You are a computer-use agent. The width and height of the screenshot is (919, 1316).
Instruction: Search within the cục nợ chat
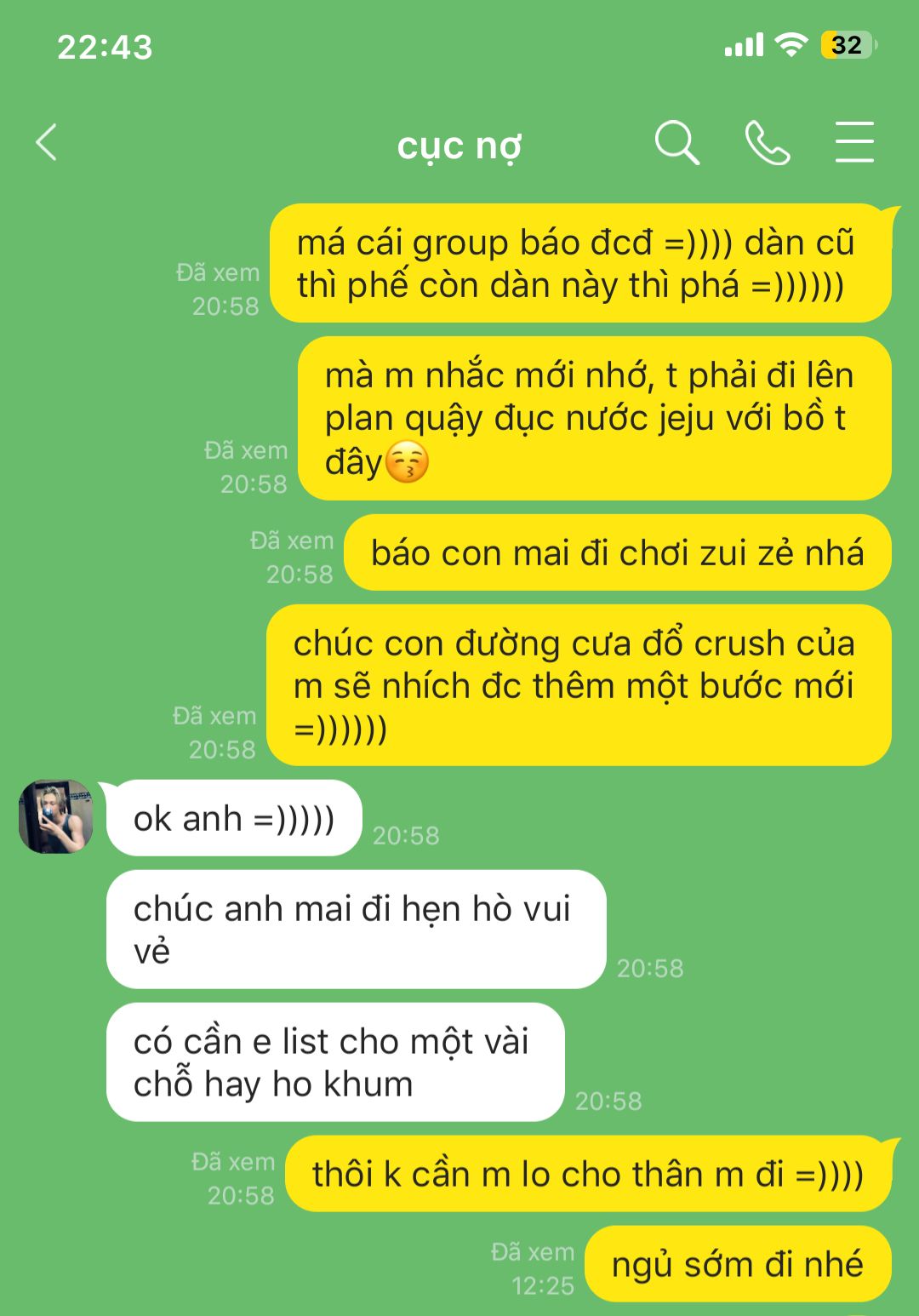coord(676,142)
